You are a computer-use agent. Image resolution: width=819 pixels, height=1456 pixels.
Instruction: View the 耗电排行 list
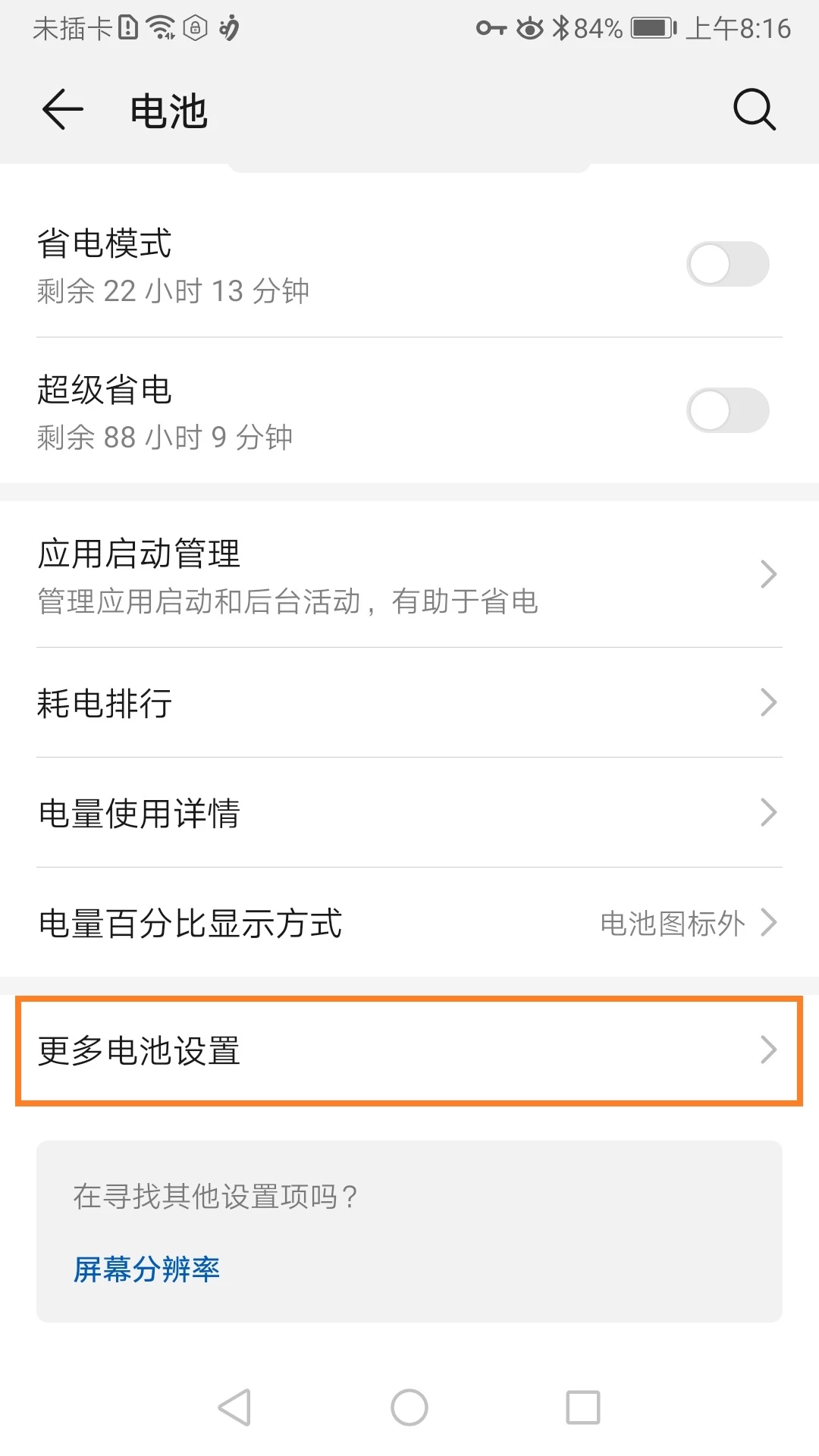tap(409, 703)
